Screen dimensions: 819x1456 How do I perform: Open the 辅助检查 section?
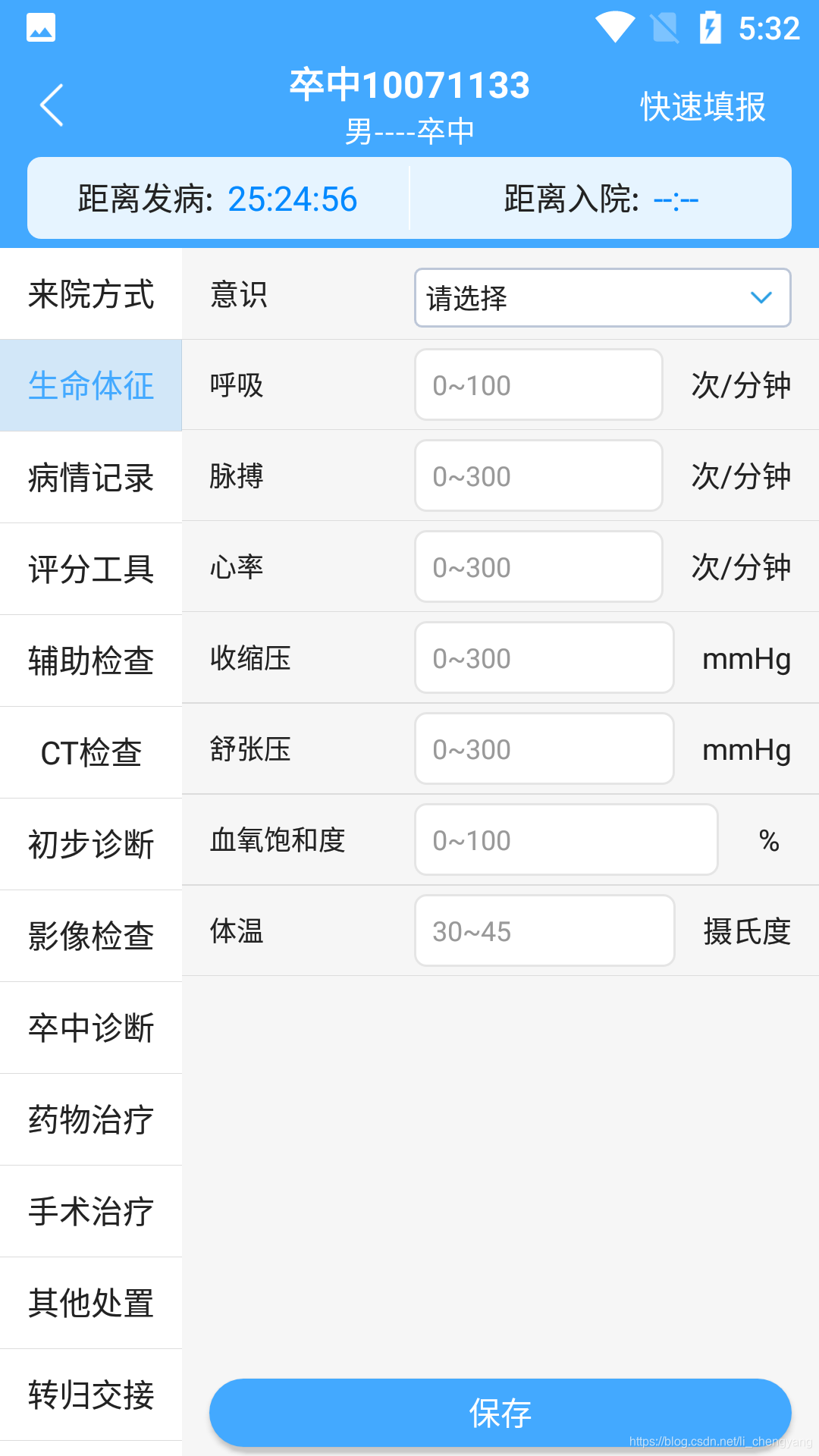(x=91, y=661)
